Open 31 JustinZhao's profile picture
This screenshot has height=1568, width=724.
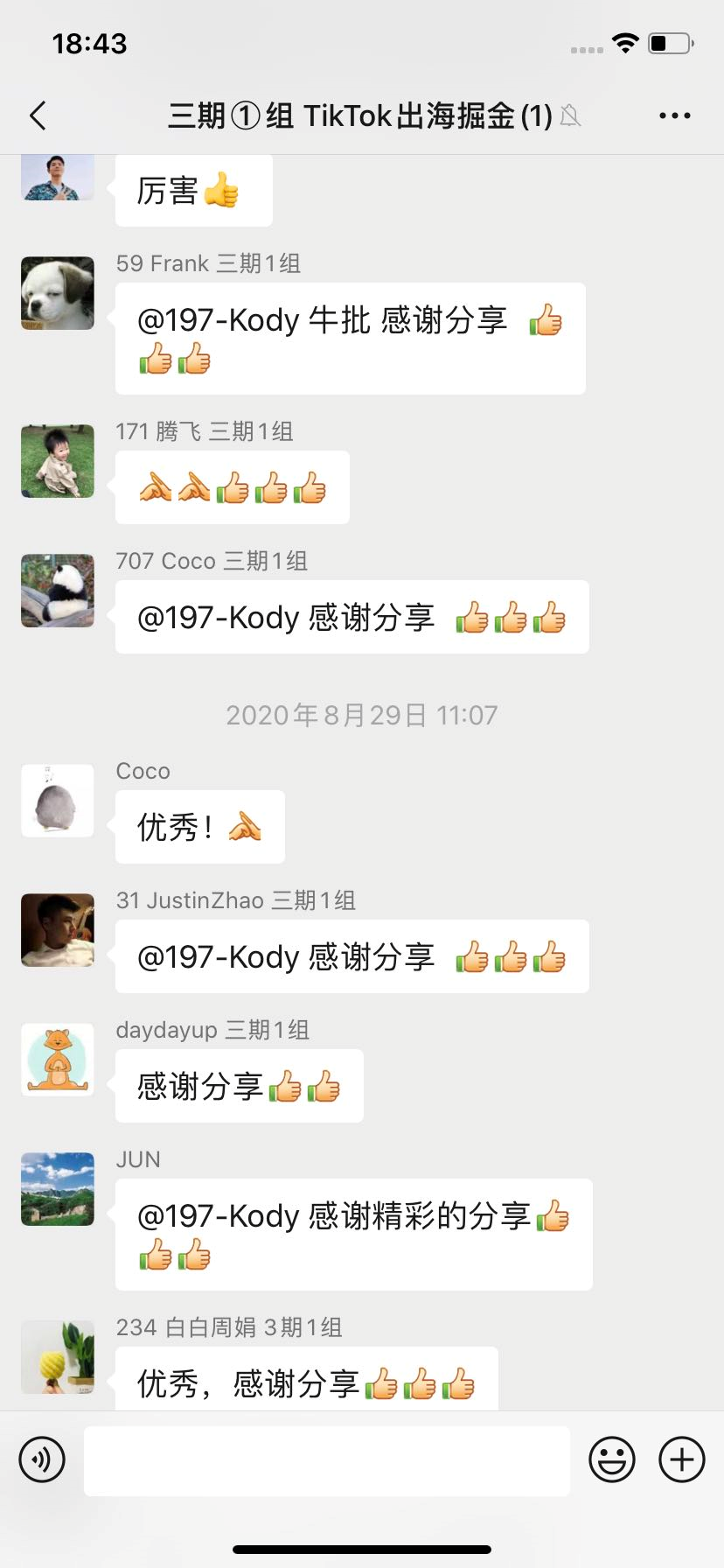click(x=58, y=930)
